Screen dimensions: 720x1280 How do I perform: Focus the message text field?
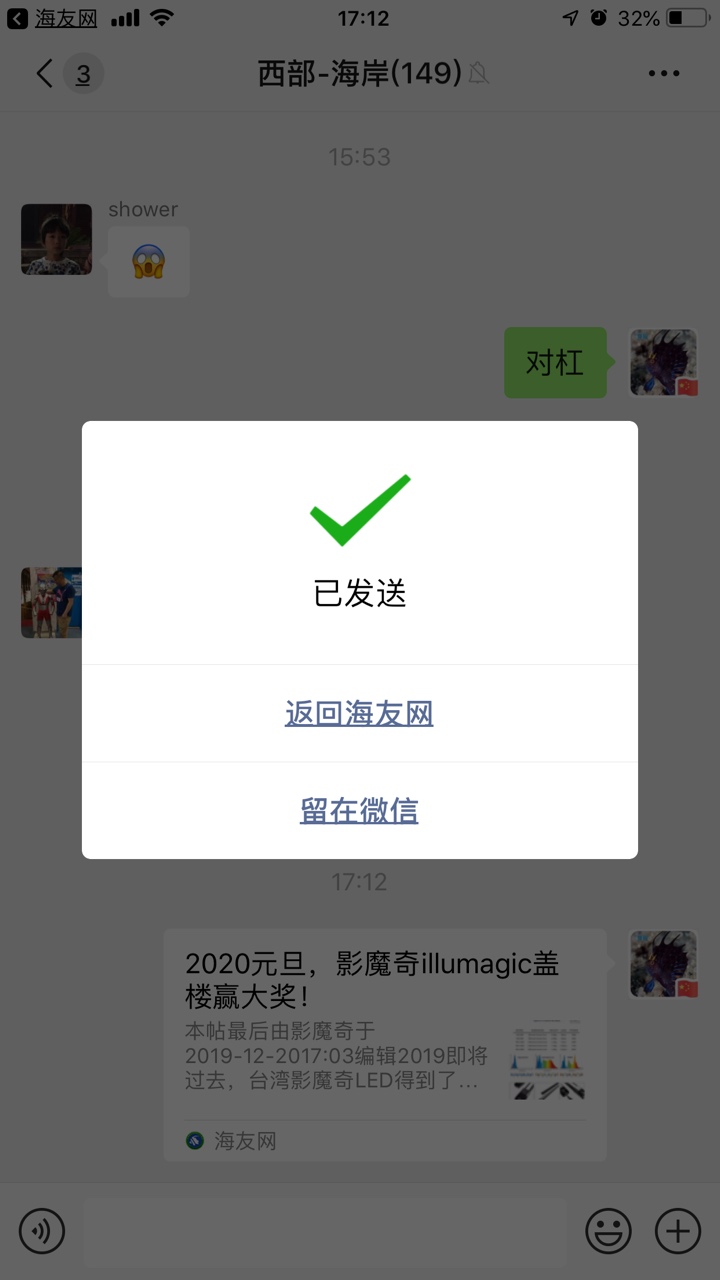coord(325,1230)
